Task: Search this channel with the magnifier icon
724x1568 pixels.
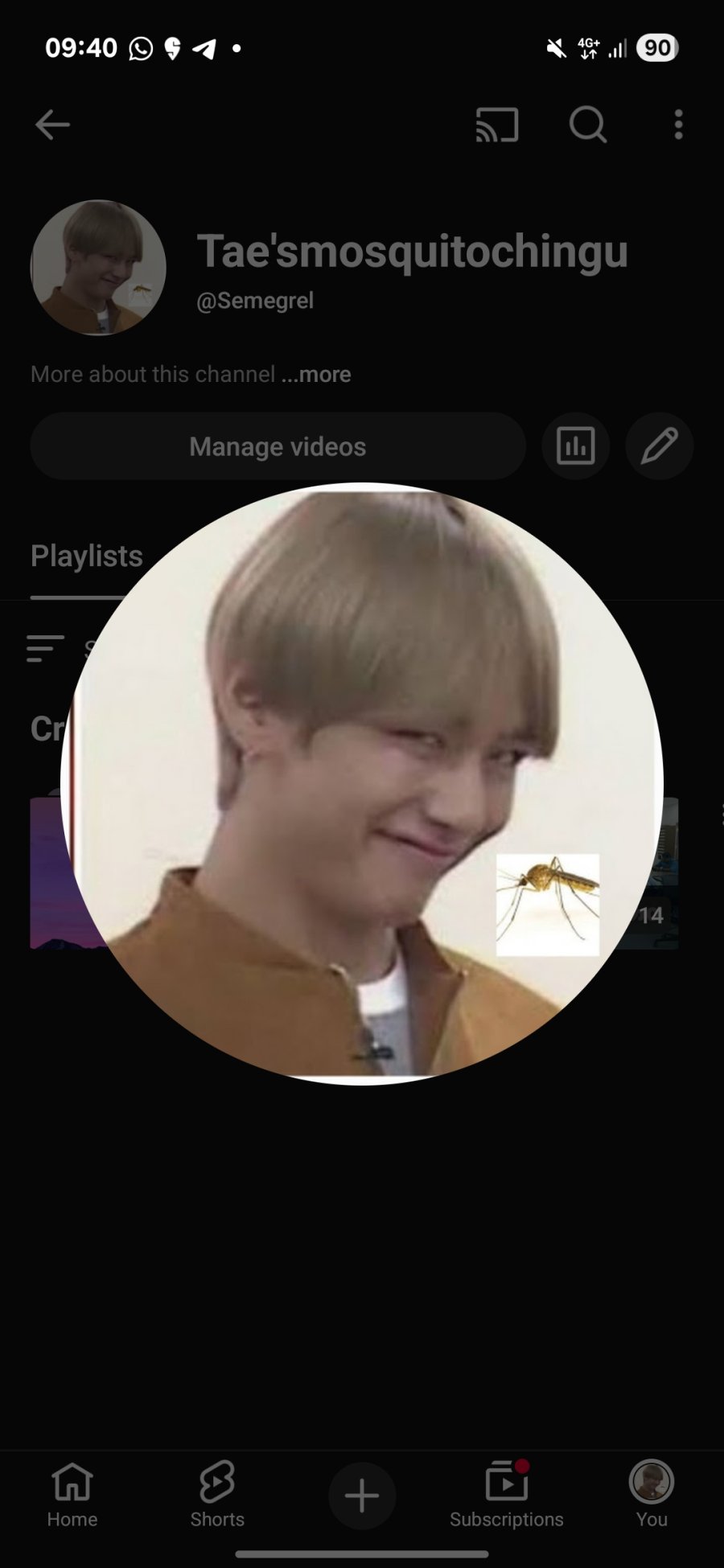Action: coord(587,125)
